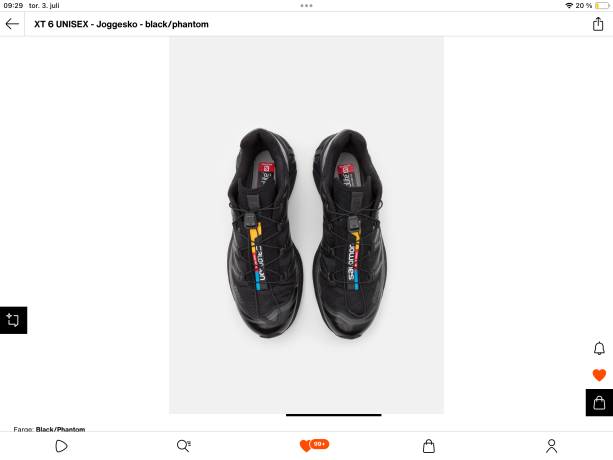Image resolution: width=613 pixels, height=460 pixels.
Task: Open the search tab
Action: (x=183, y=446)
